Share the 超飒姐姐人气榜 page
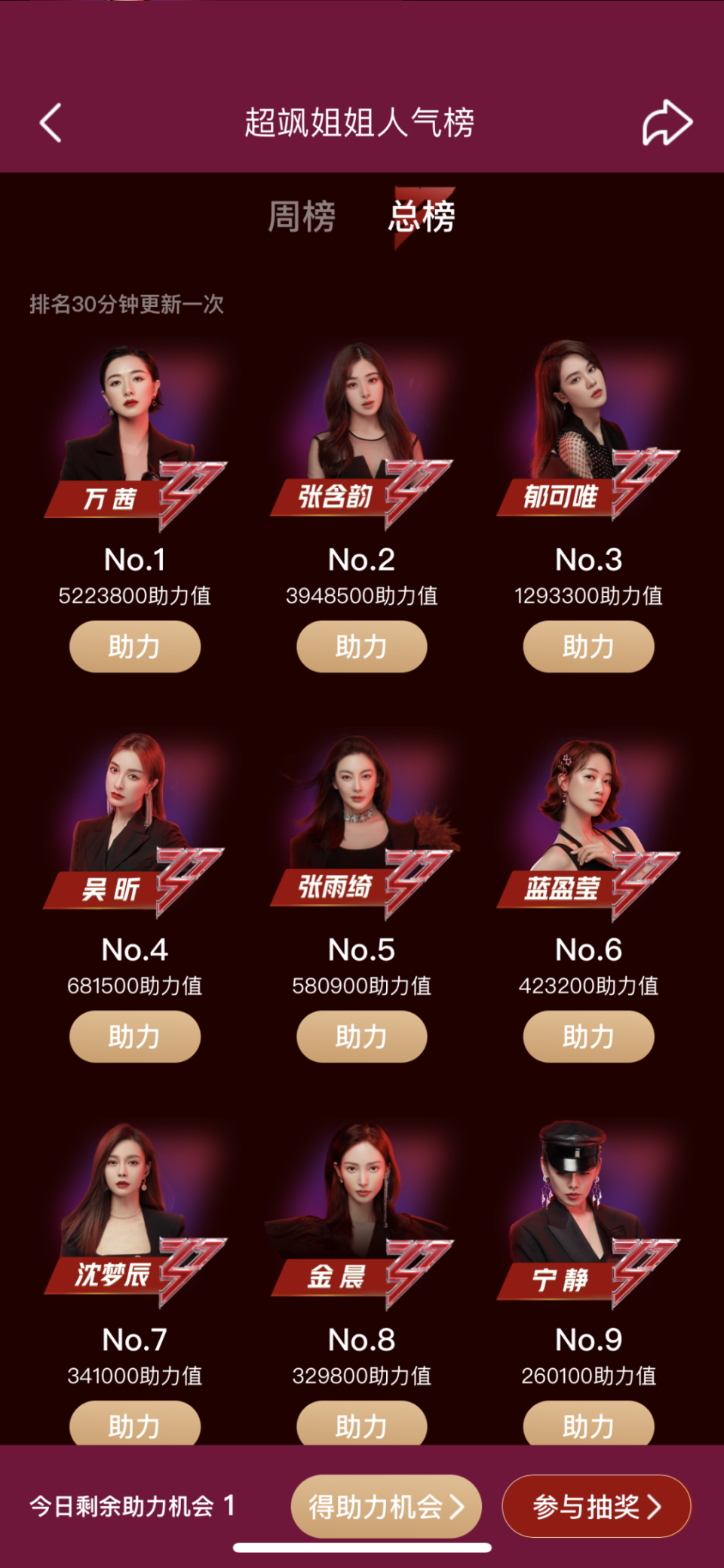The image size is (724, 1568). click(x=667, y=123)
